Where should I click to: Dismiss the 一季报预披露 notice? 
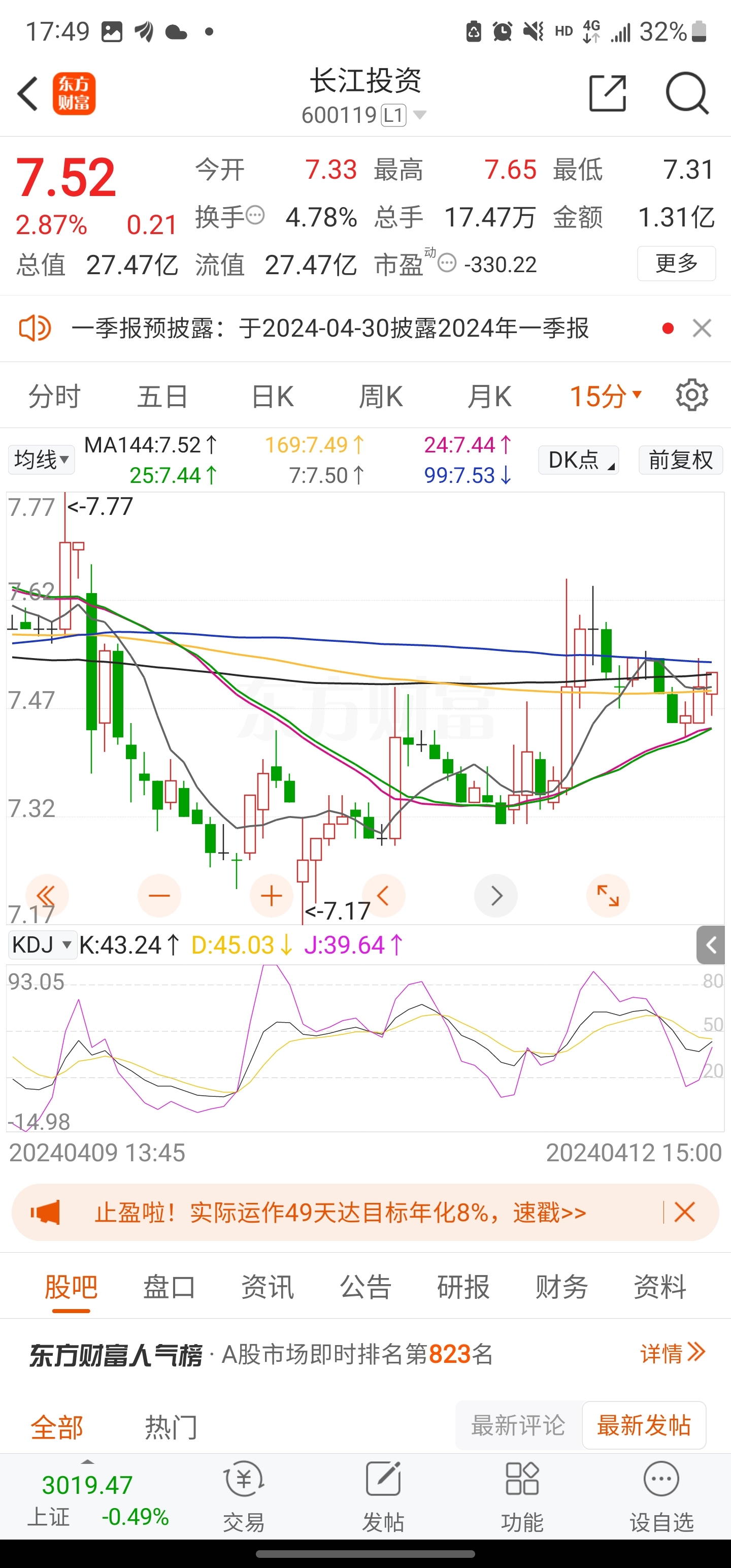pos(702,329)
